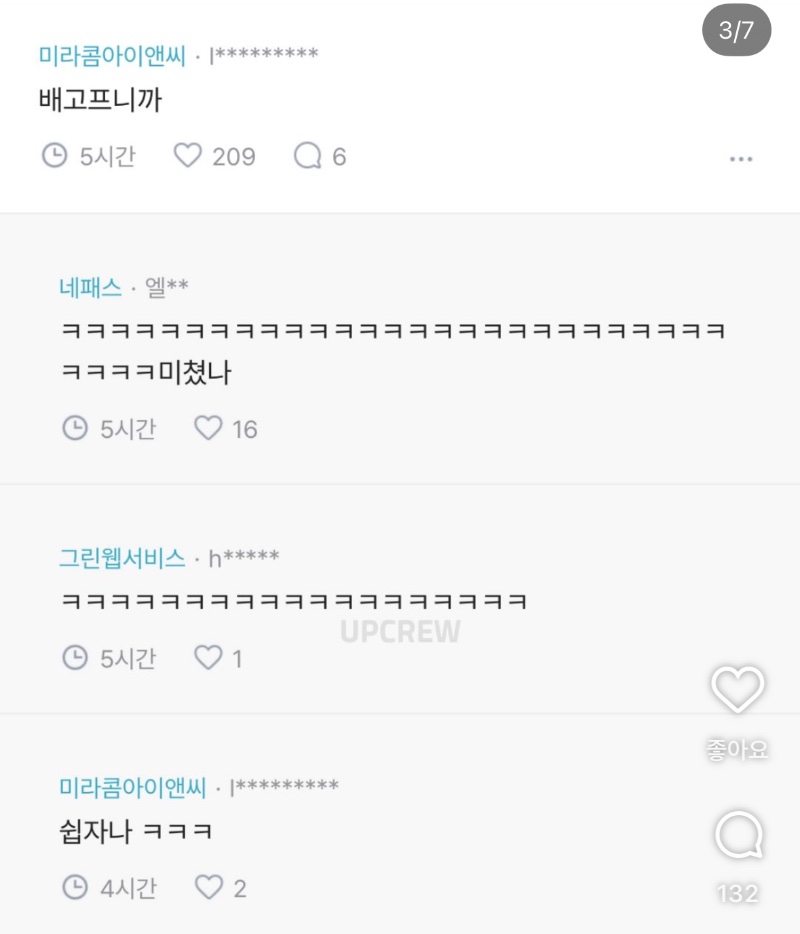Tap the heart icon showing 1 like

pyautogui.click(x=207, y=658)
